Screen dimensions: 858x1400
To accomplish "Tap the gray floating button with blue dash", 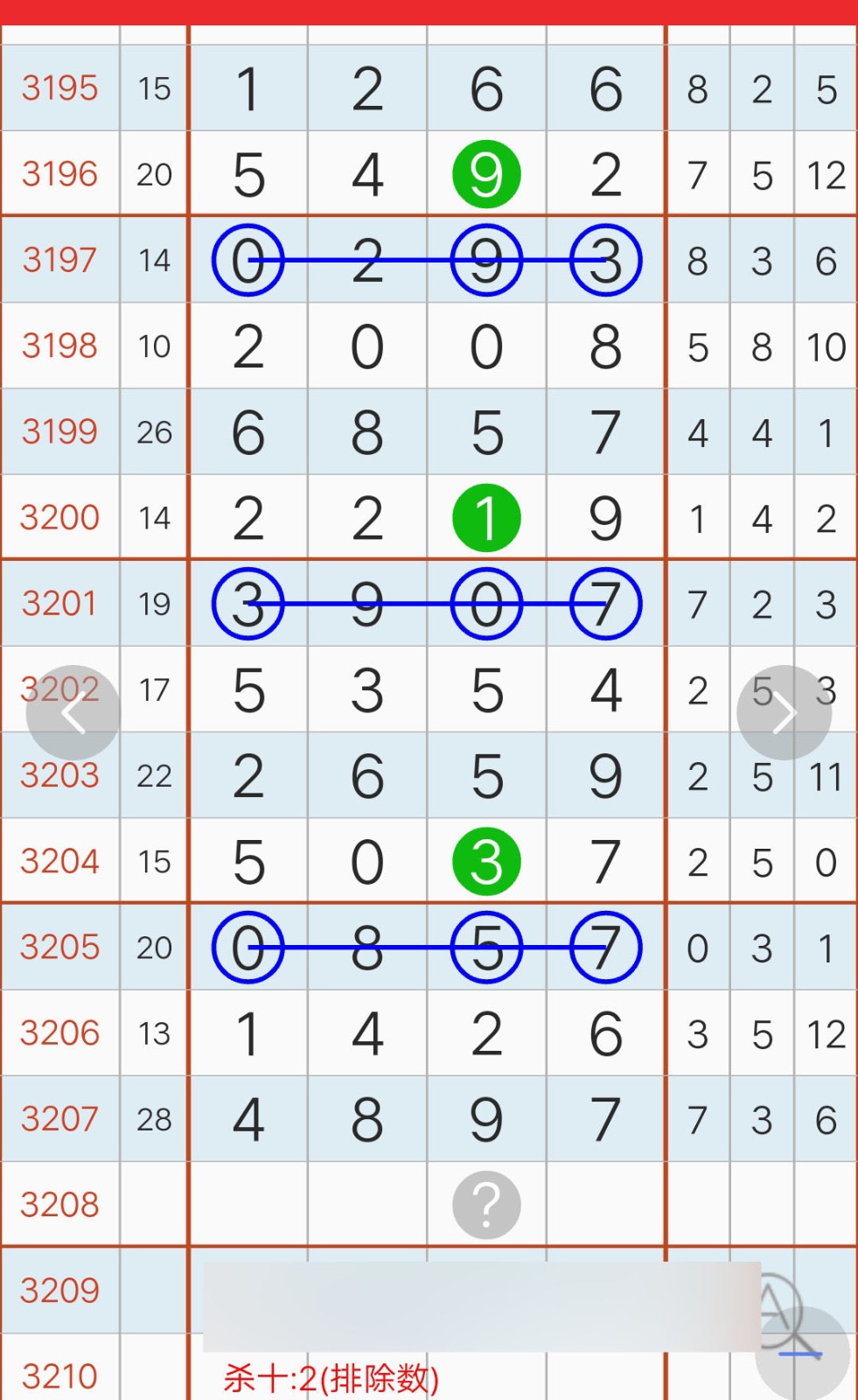I will coord(802,1353).
